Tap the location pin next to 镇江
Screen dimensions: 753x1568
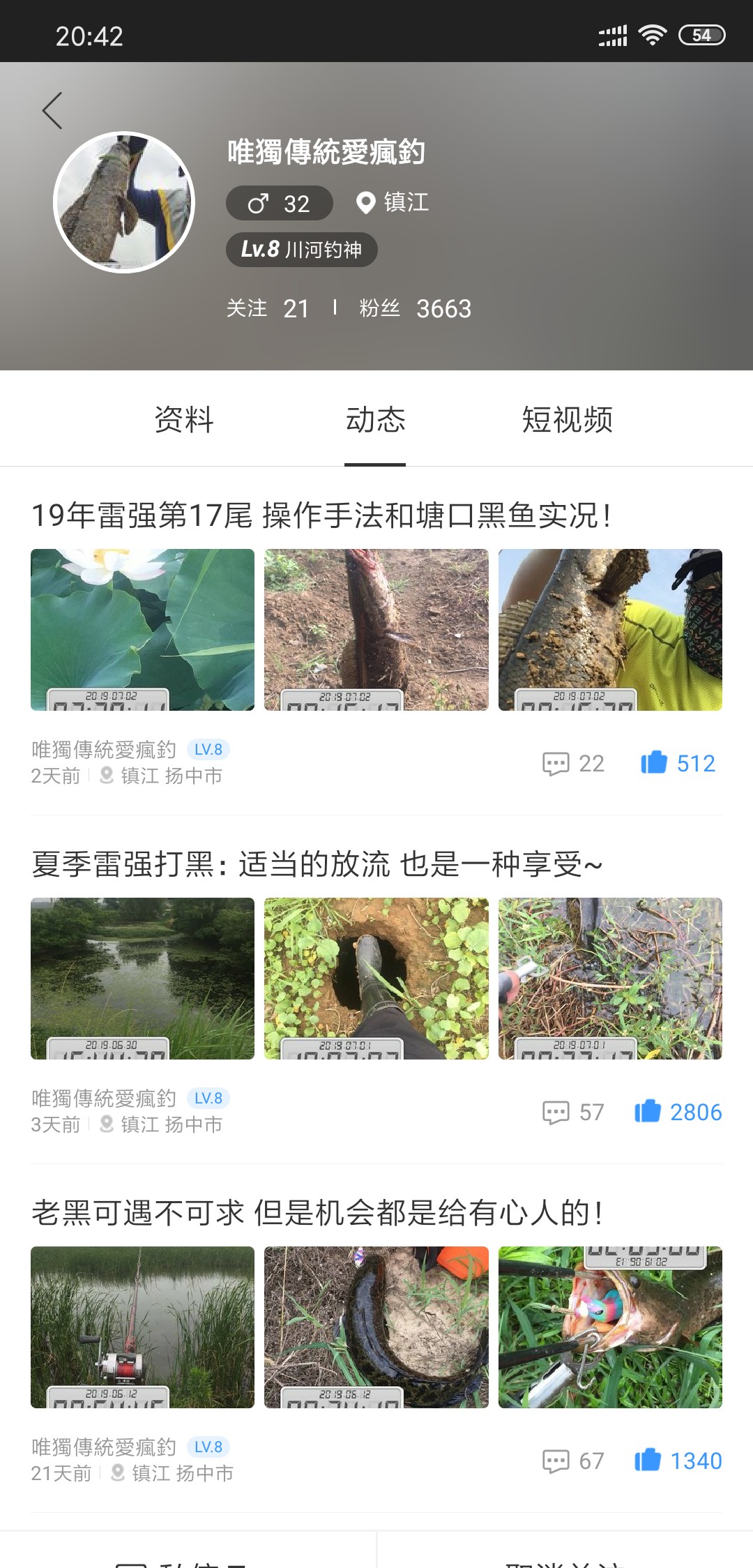pos(365,203)
